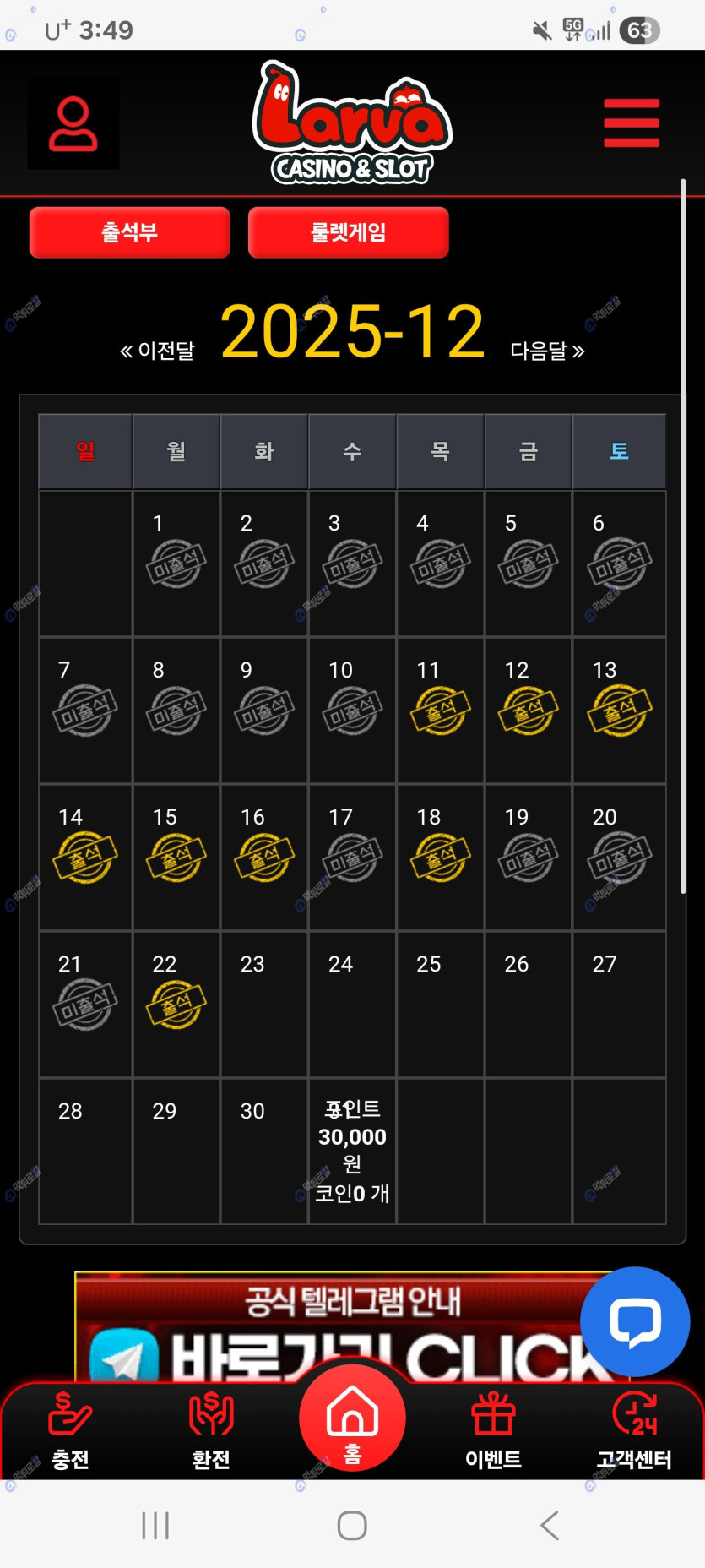
Task: Open the 고객센터 tab
Action: (634, 1432)
